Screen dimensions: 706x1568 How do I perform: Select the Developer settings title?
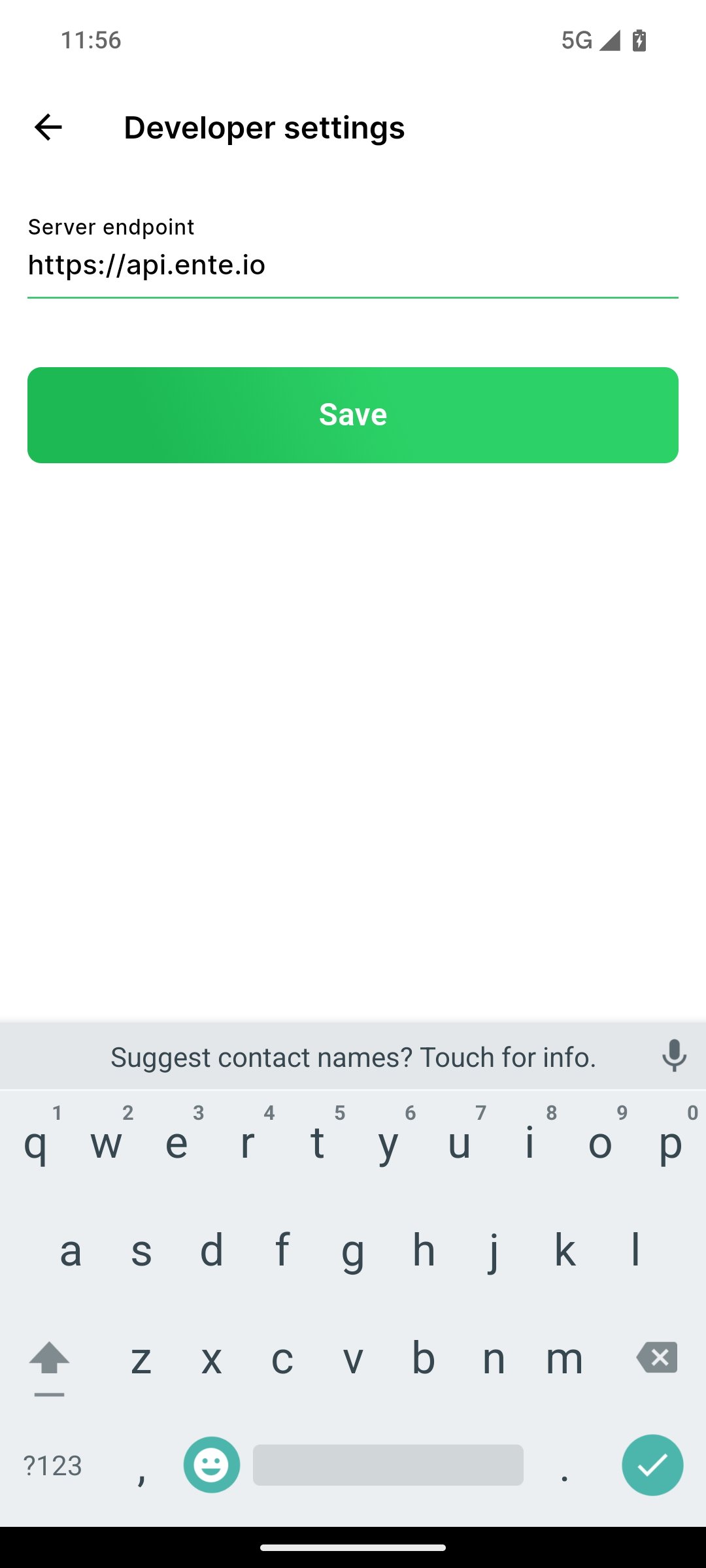coord(264,127)
